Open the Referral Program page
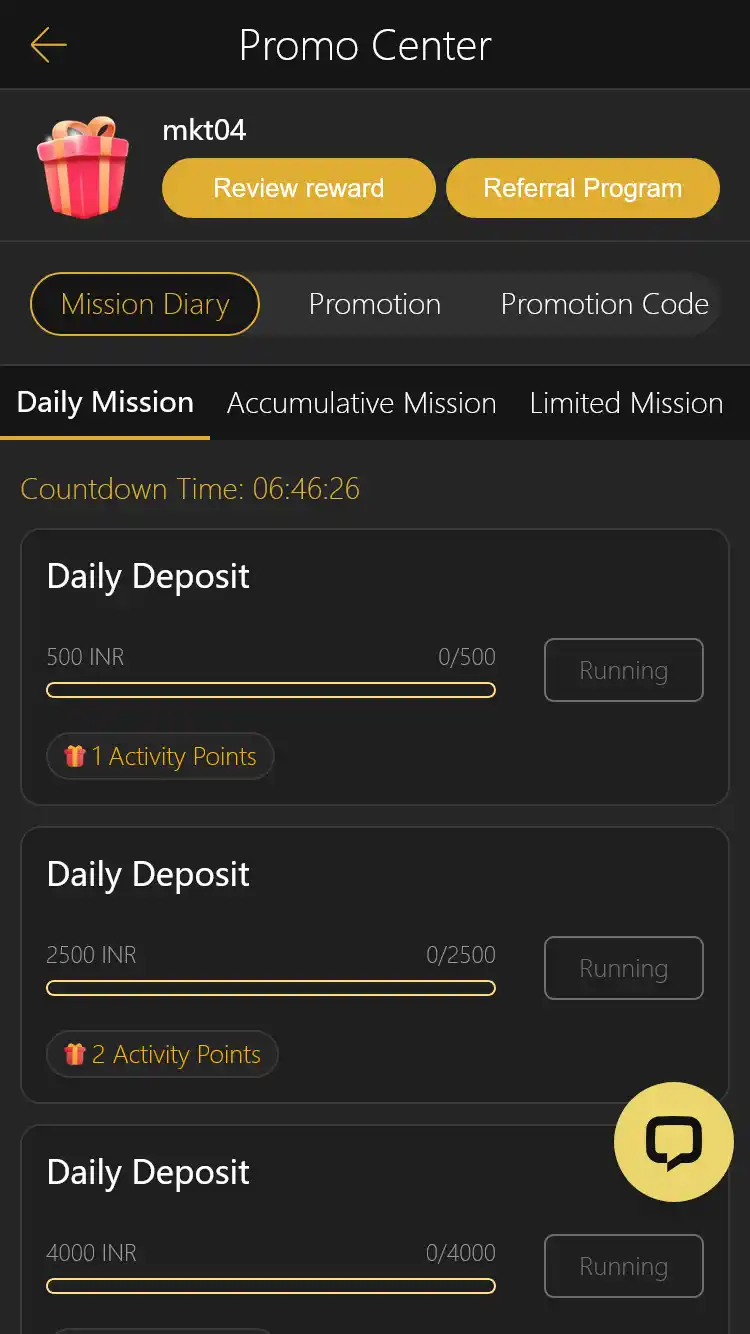750x1334 pixels. (x=583, y=187)
